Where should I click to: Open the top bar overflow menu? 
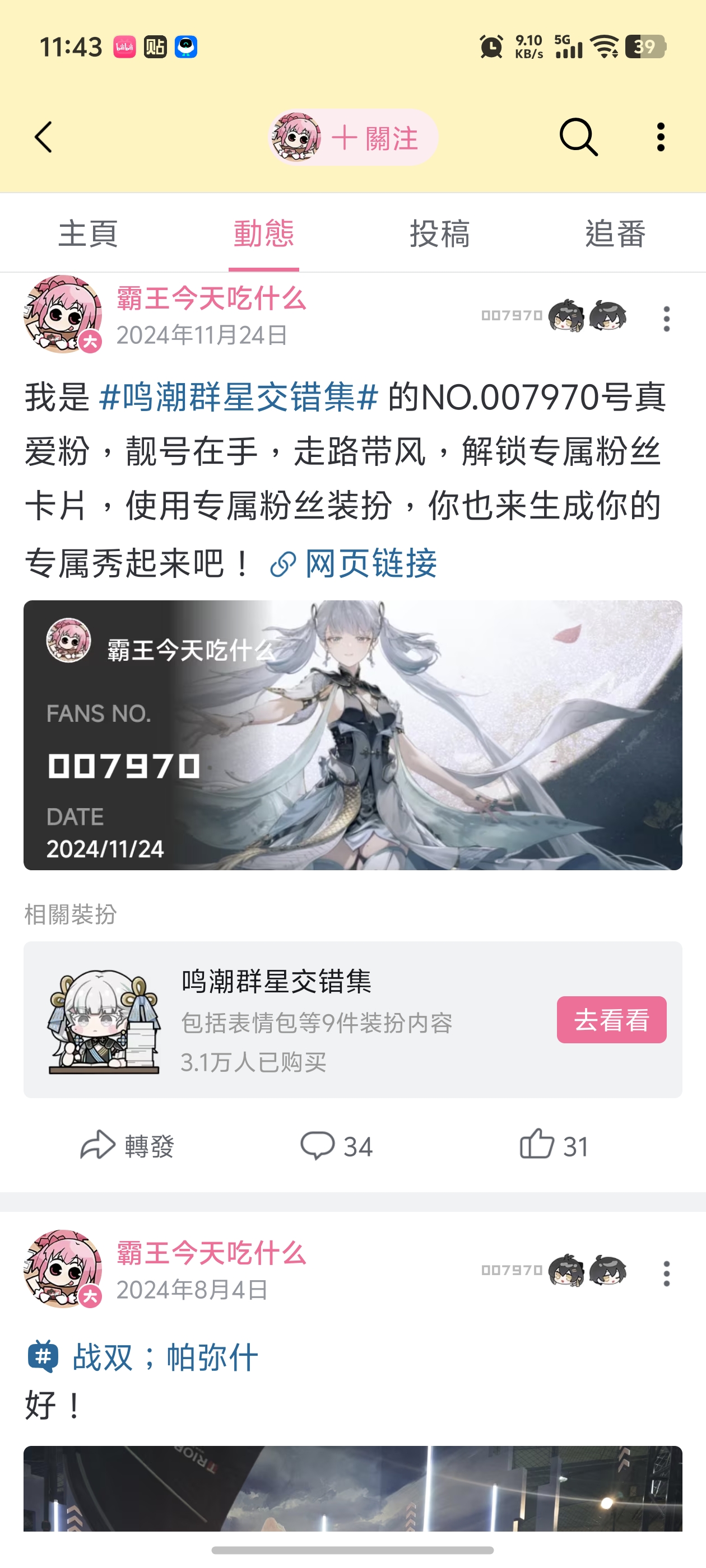pyautogui.click(x=661, y=137)
